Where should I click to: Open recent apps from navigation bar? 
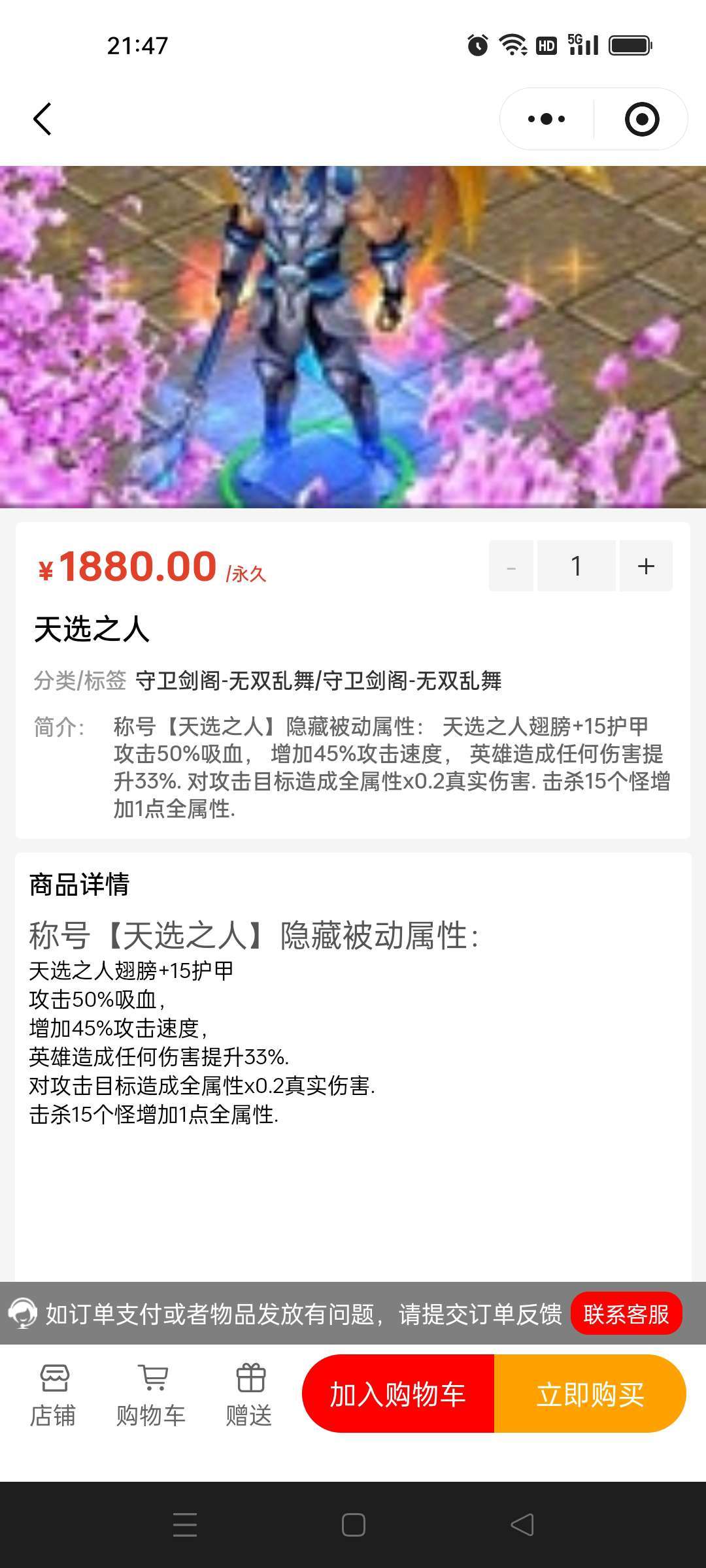point(185,1525)
